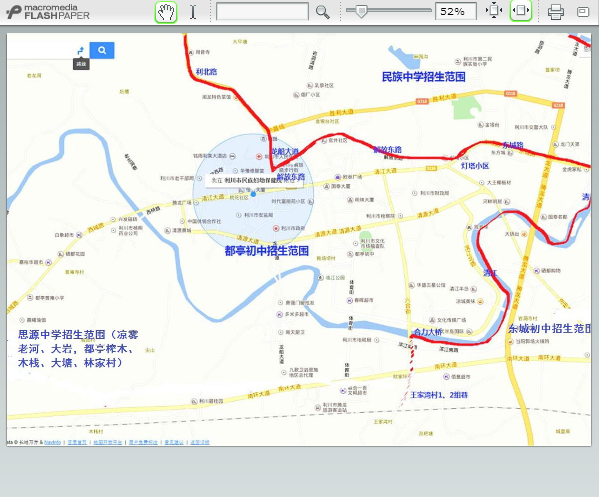The image size is (600, 497).
Task: Print the document
Action: click(556, 12)
